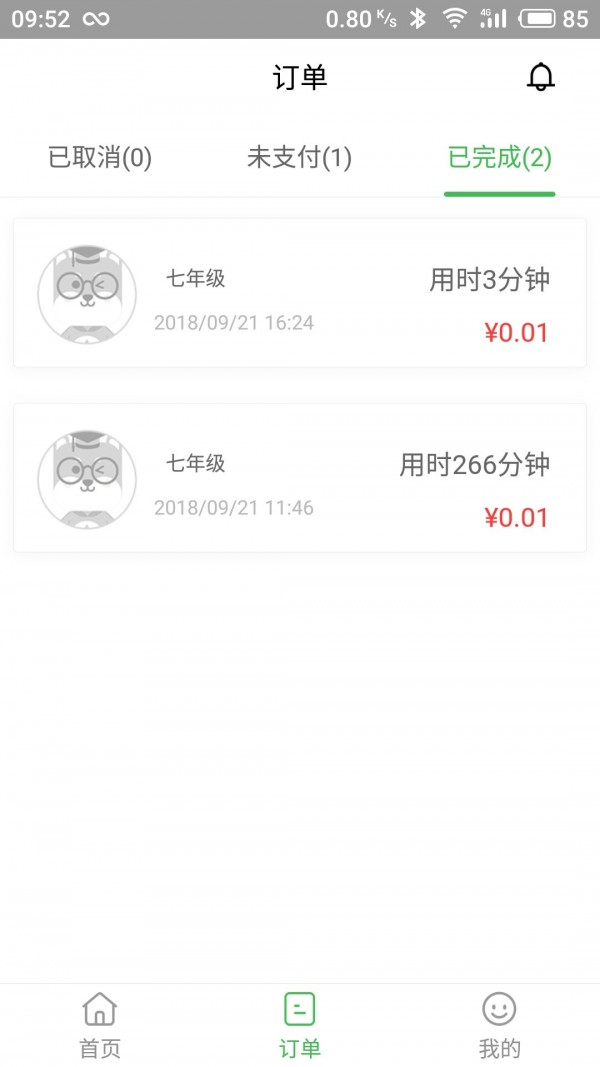Open the 我的 profile tab

pyautogui.click(x=499, y=1024)
